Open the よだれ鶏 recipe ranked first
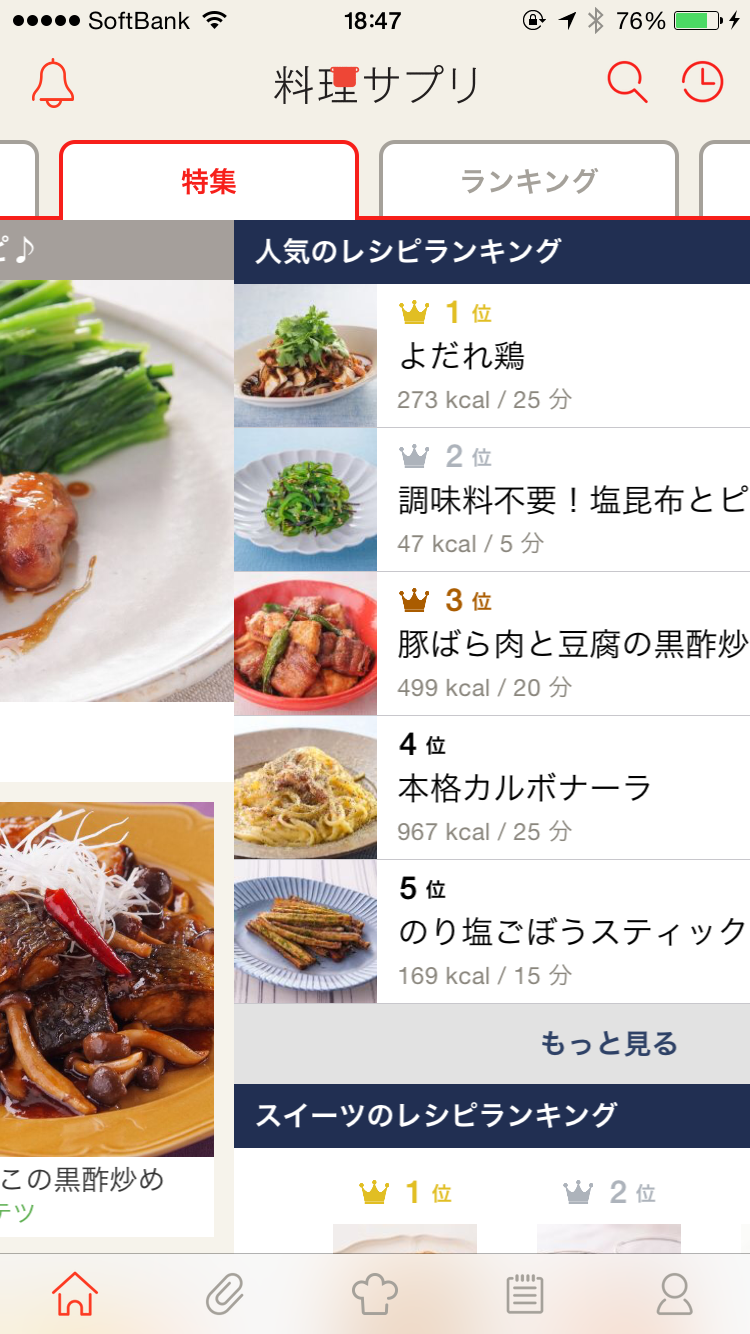Viewport: 750px width, 1334px height. 492,356
